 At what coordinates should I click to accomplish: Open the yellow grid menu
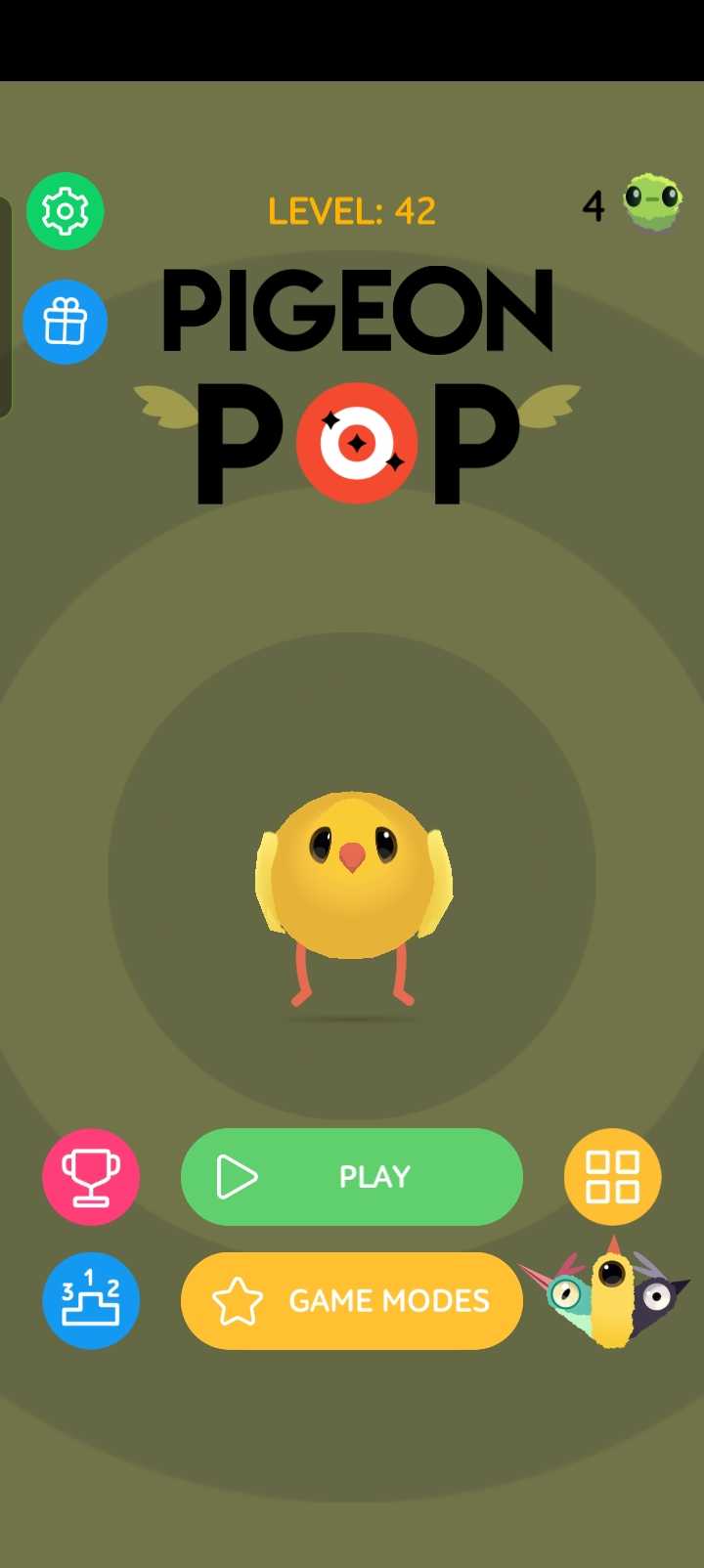point(612,1176)
